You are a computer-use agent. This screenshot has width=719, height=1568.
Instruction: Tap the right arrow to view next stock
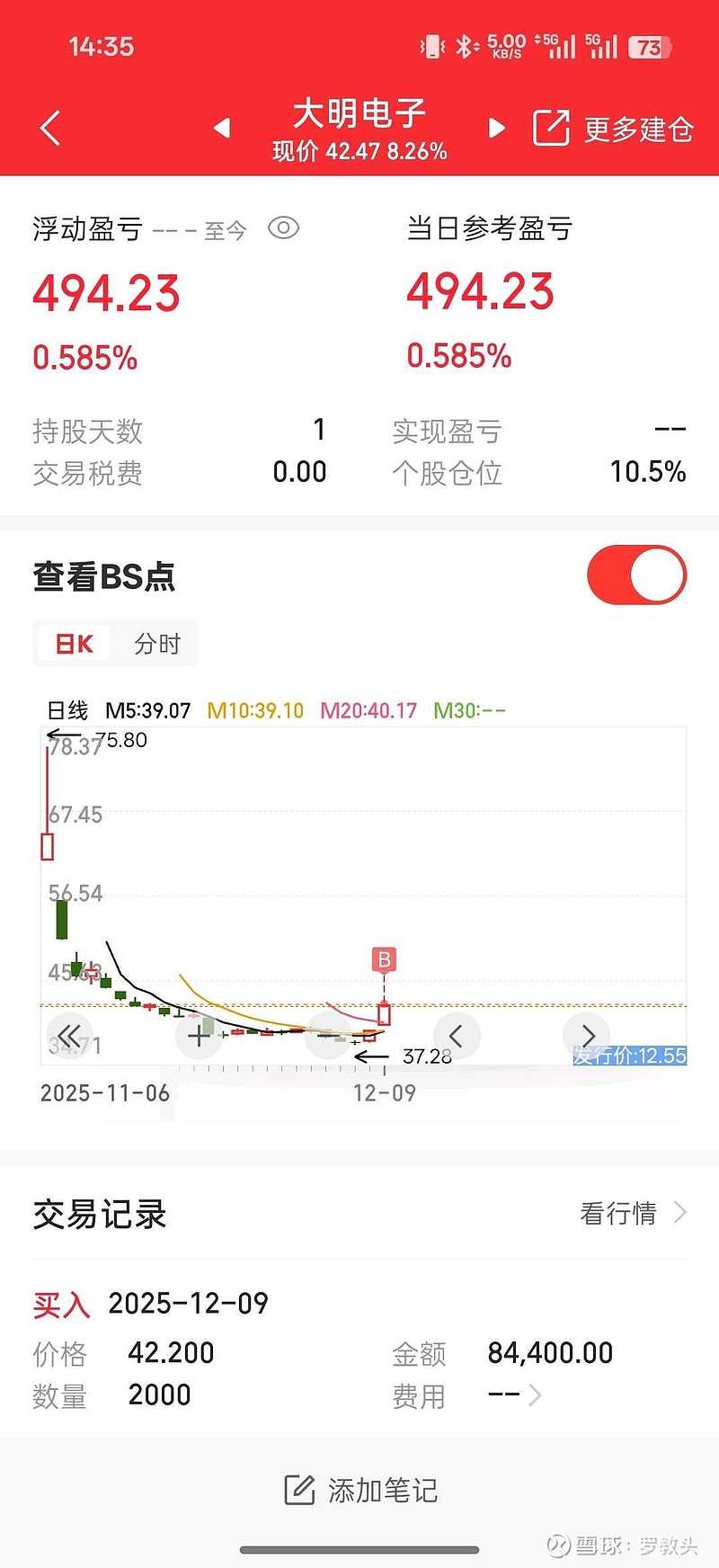point(496,128)
